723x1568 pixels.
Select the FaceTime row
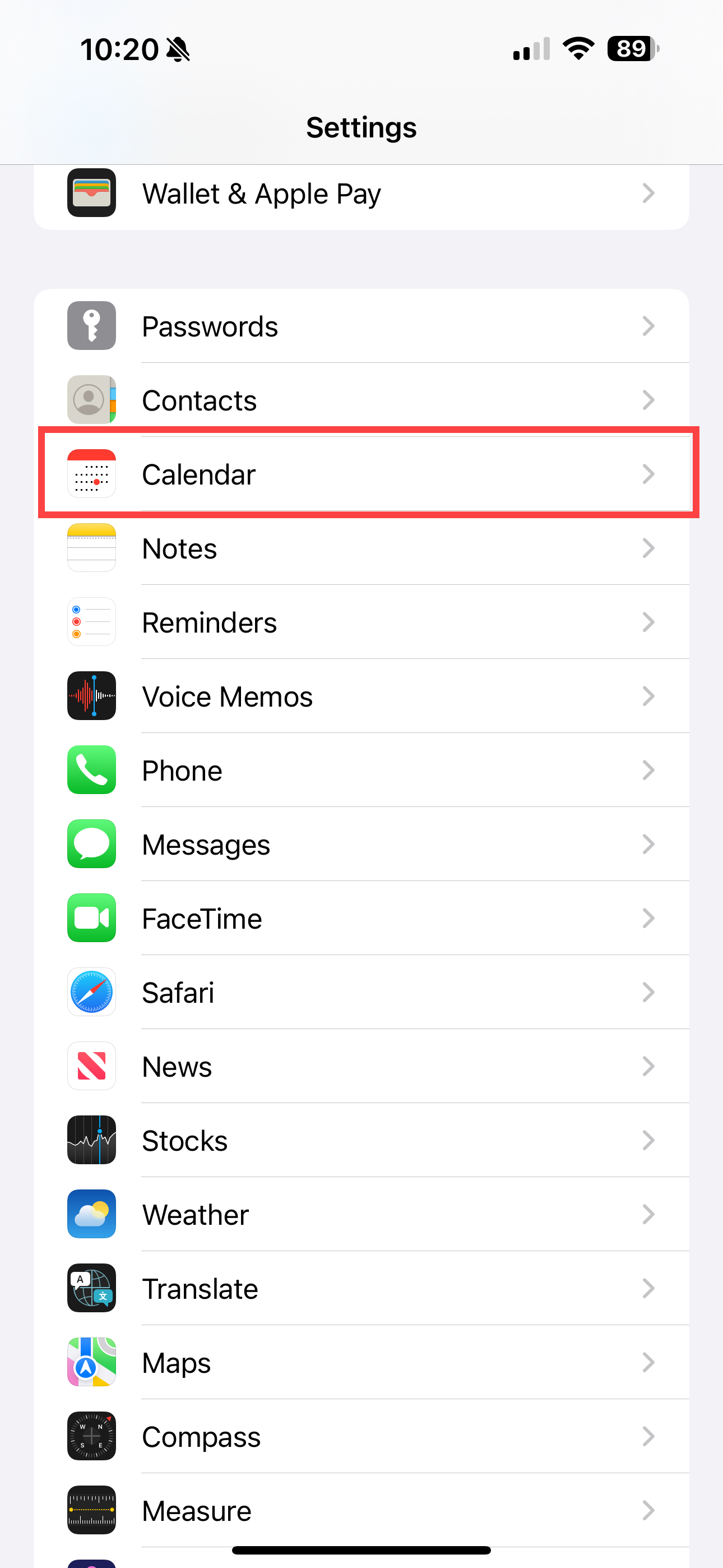coord(361,919)
